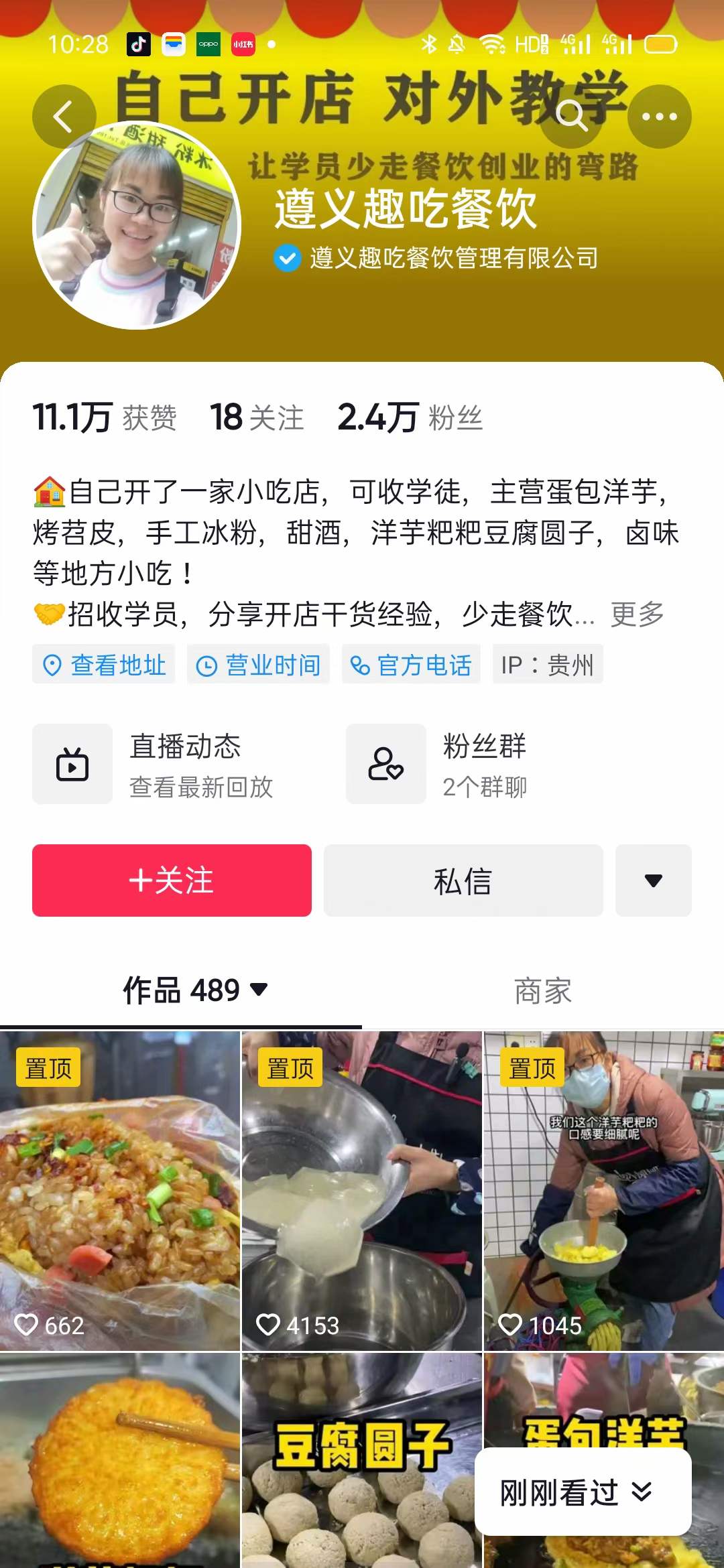Expand the bio with 更多
This screenshot has height=1568, width=724.
point(636,614)
